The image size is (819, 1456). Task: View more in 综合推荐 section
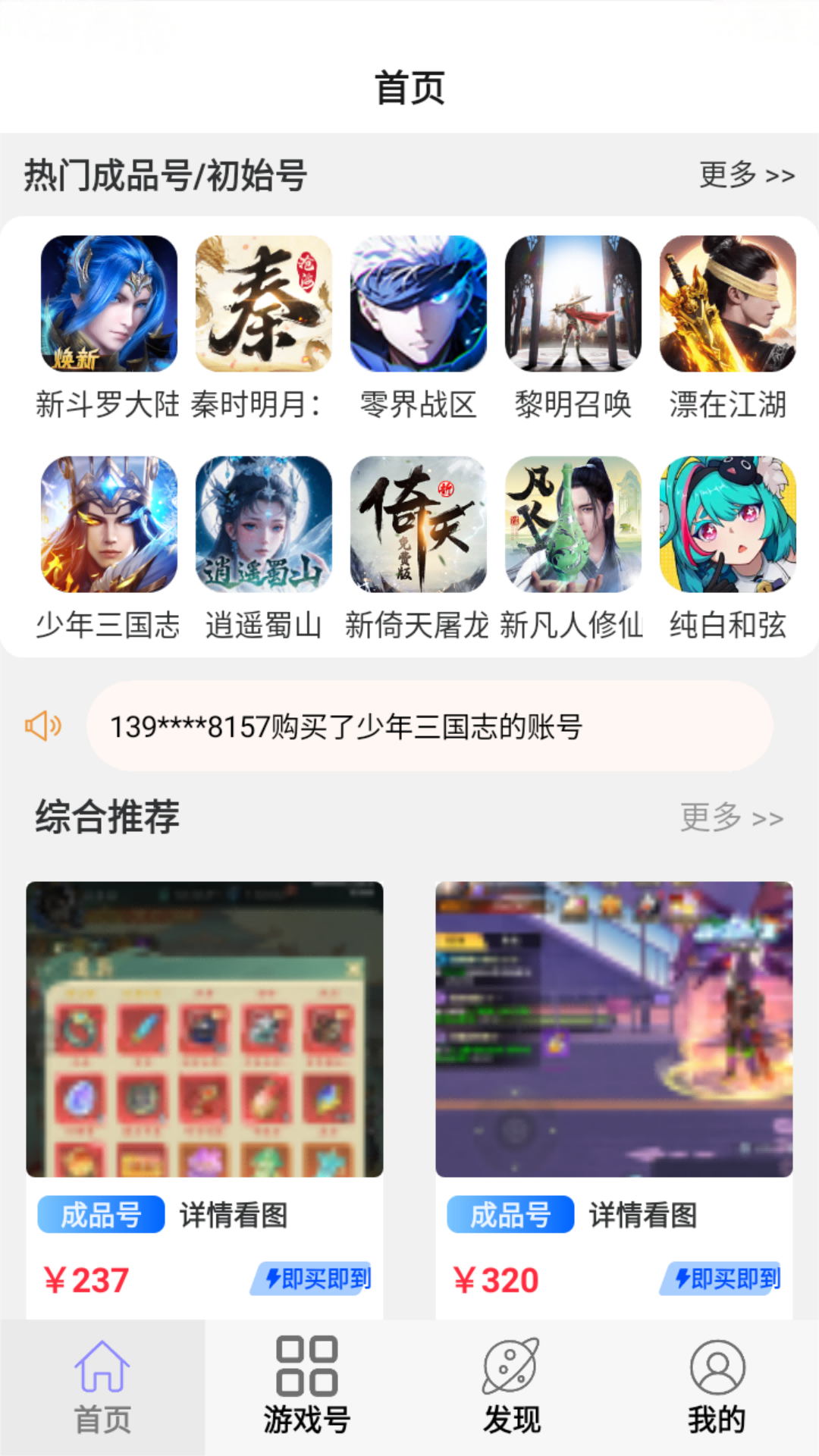click(x=731, y=817)
